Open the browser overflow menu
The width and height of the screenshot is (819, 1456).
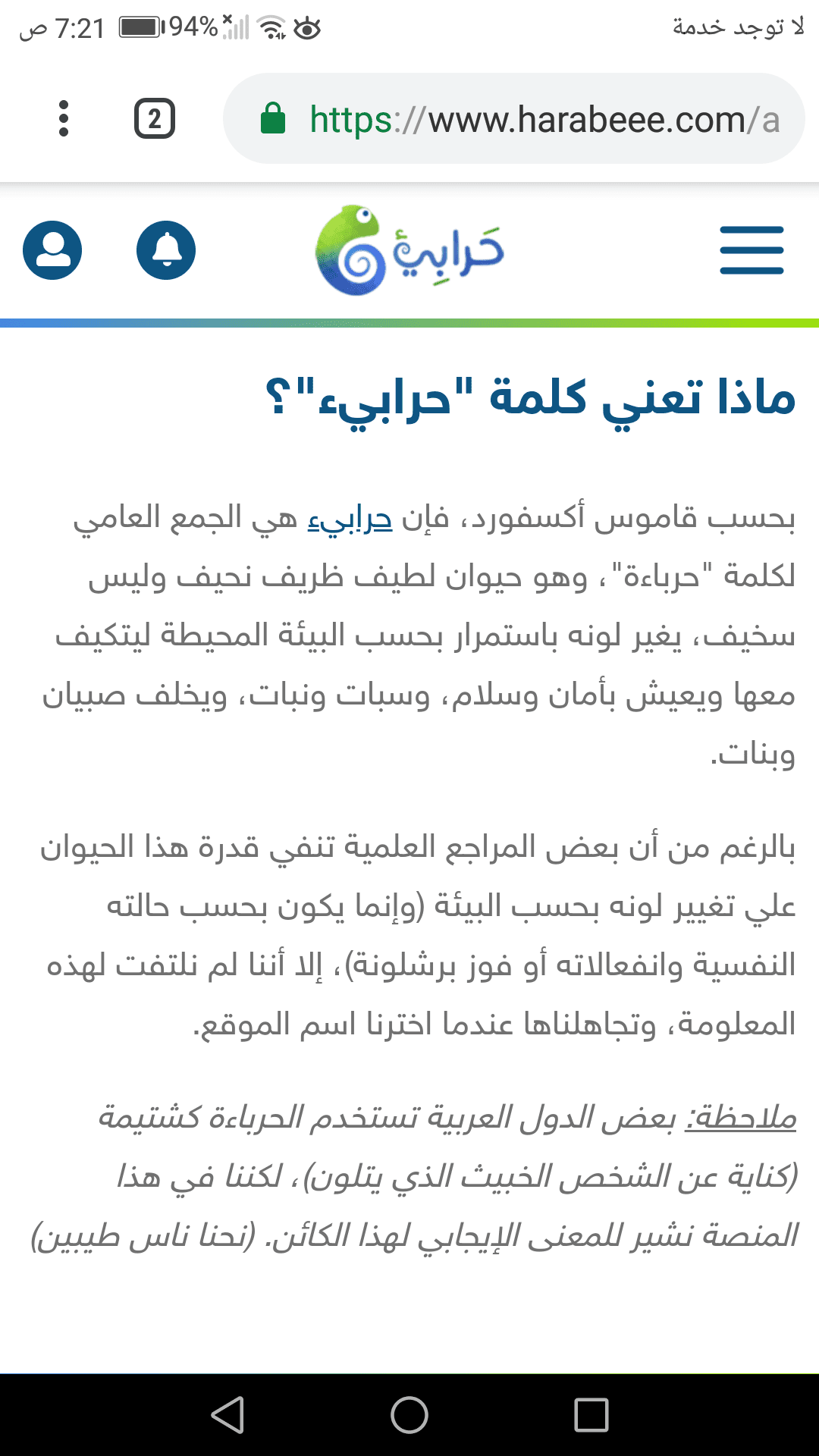pos(64,119)
